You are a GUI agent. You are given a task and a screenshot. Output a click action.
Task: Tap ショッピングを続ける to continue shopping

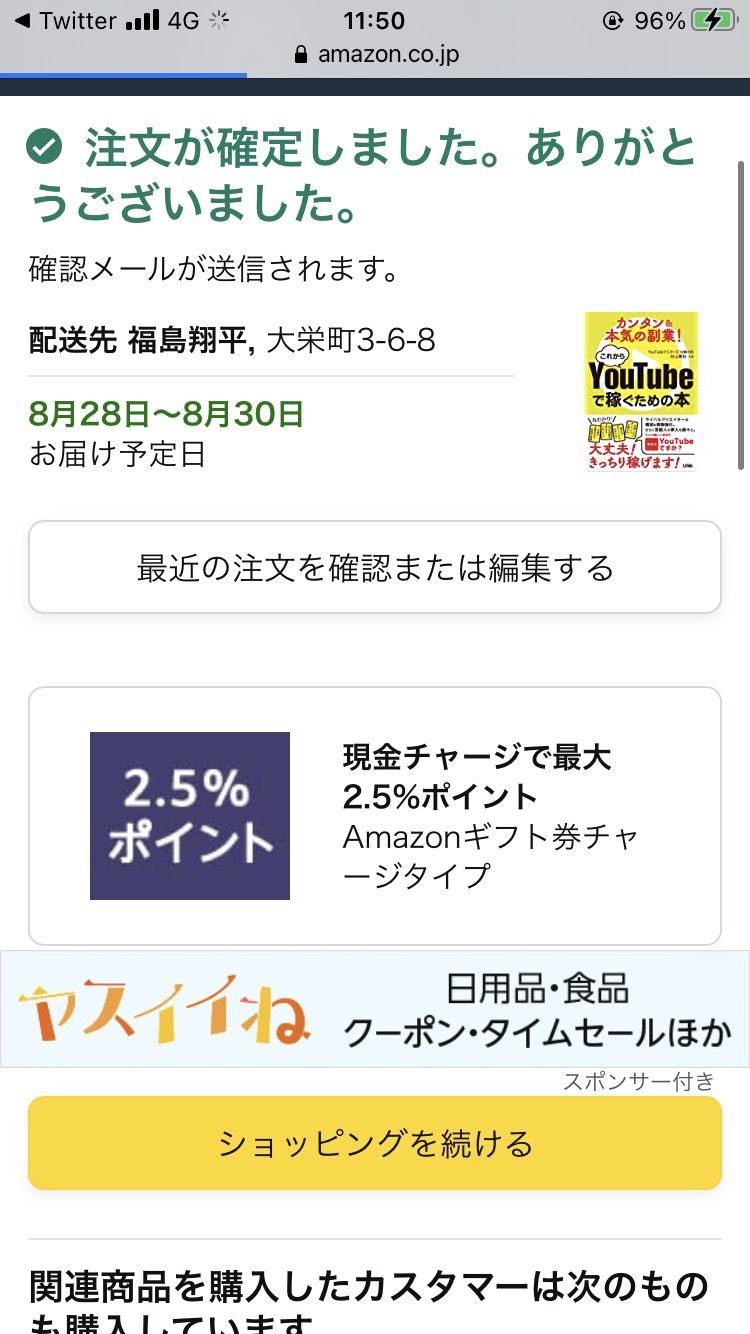click(375, 1143)
